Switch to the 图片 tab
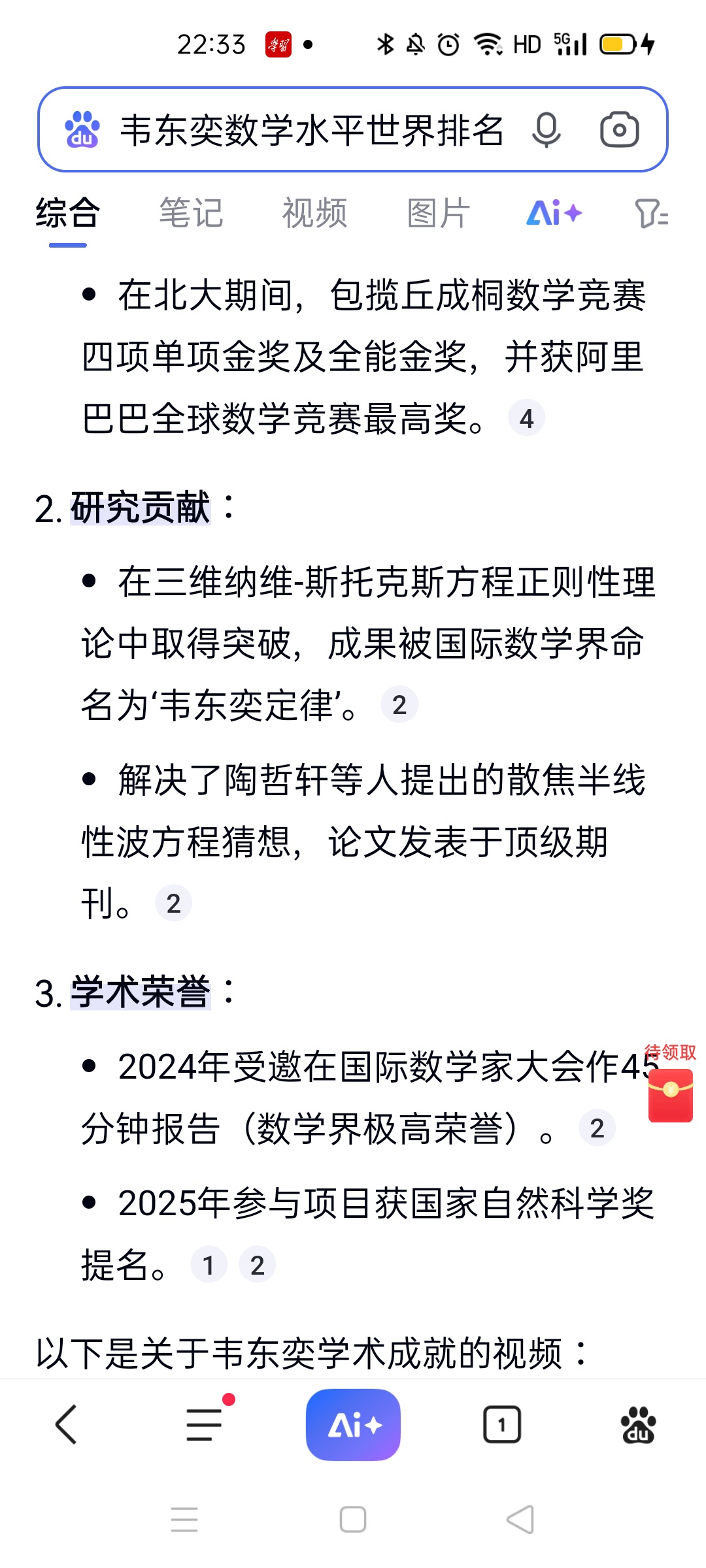Image resolution: width=706 pixels, height=1568 pixels. [x=438, y=213]
